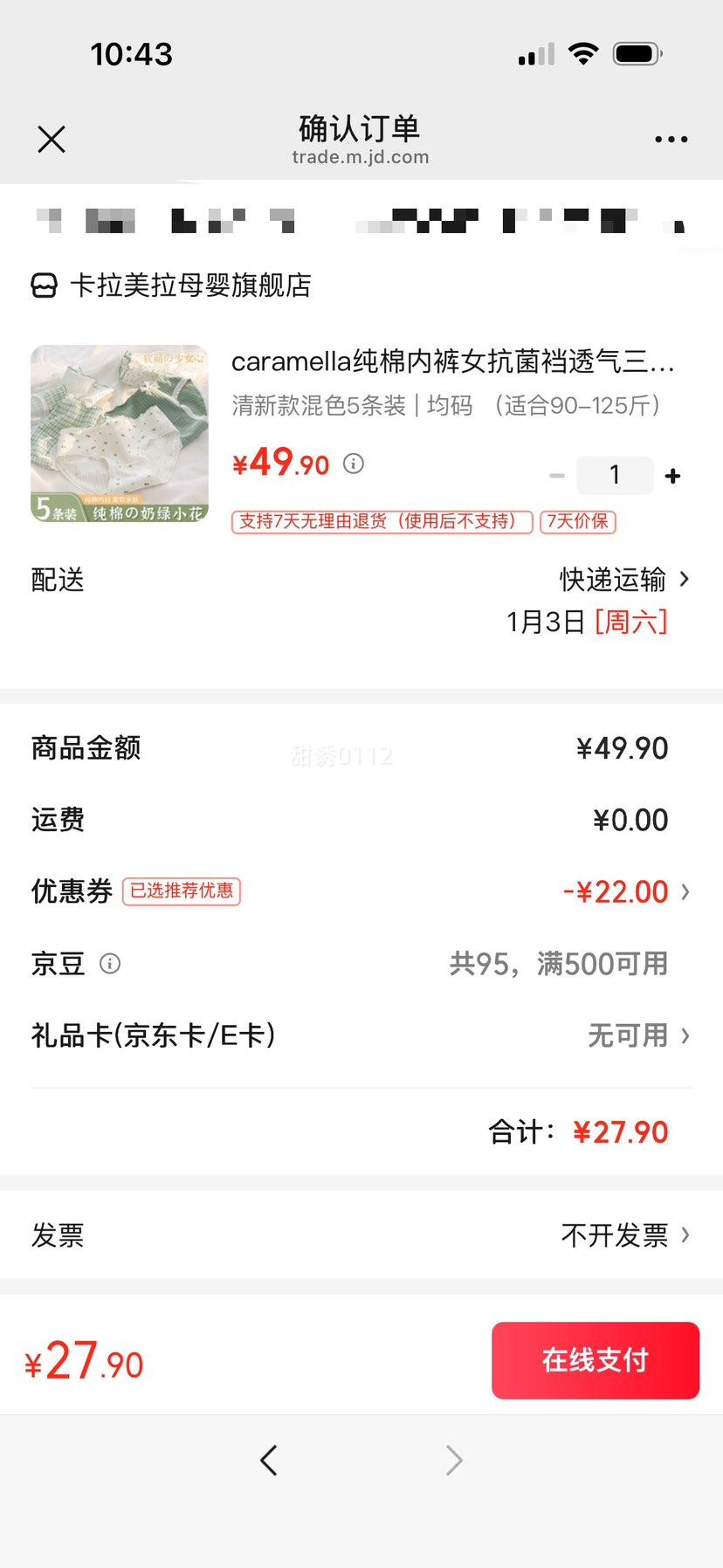Tap the Wi-Fi icon in the status bar
The image size is (723, 1568).
[x=582, y=52]
